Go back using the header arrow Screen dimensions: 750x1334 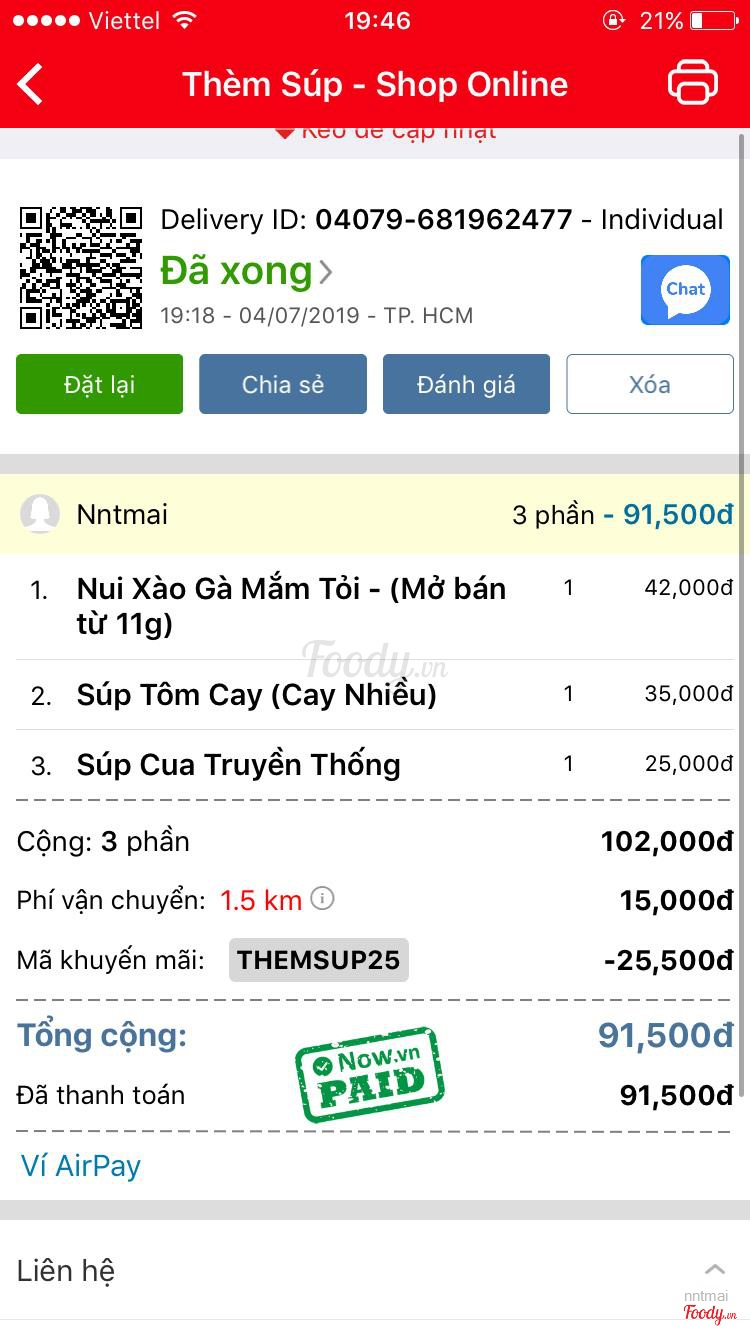tap(32, 84)
